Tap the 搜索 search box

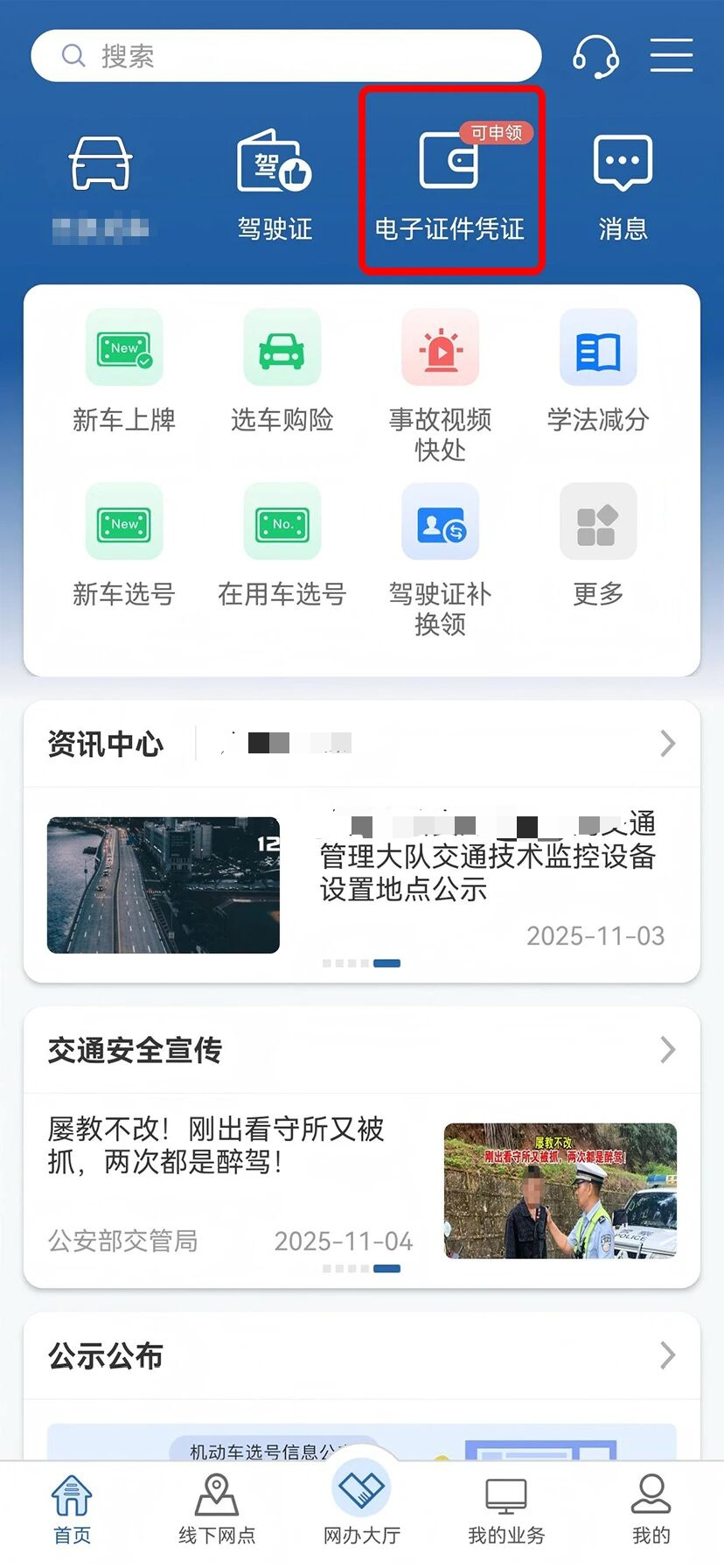[285, 56]
